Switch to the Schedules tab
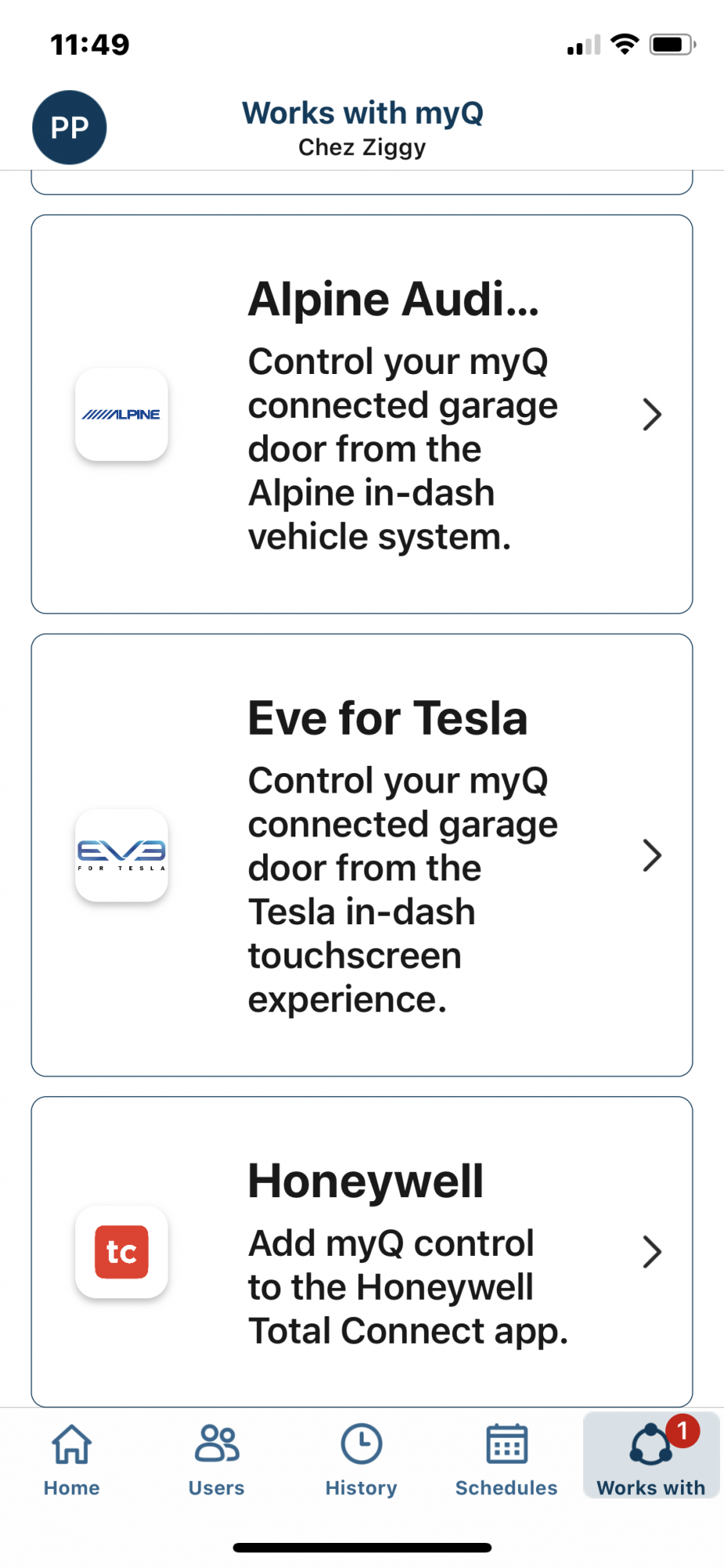Screen dimensions: 724x1568 tap(506, 1459)
